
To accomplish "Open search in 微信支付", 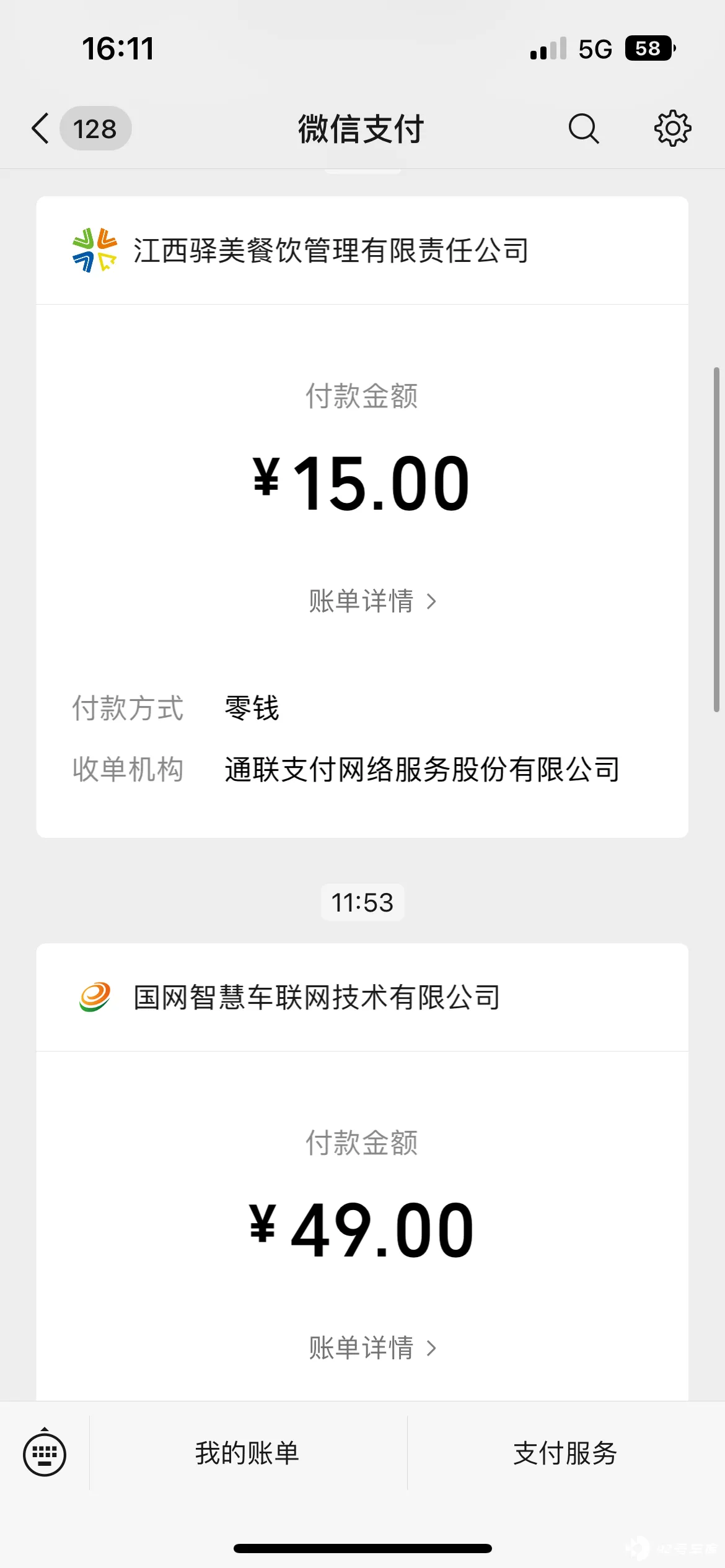I will tap(583, 129).
